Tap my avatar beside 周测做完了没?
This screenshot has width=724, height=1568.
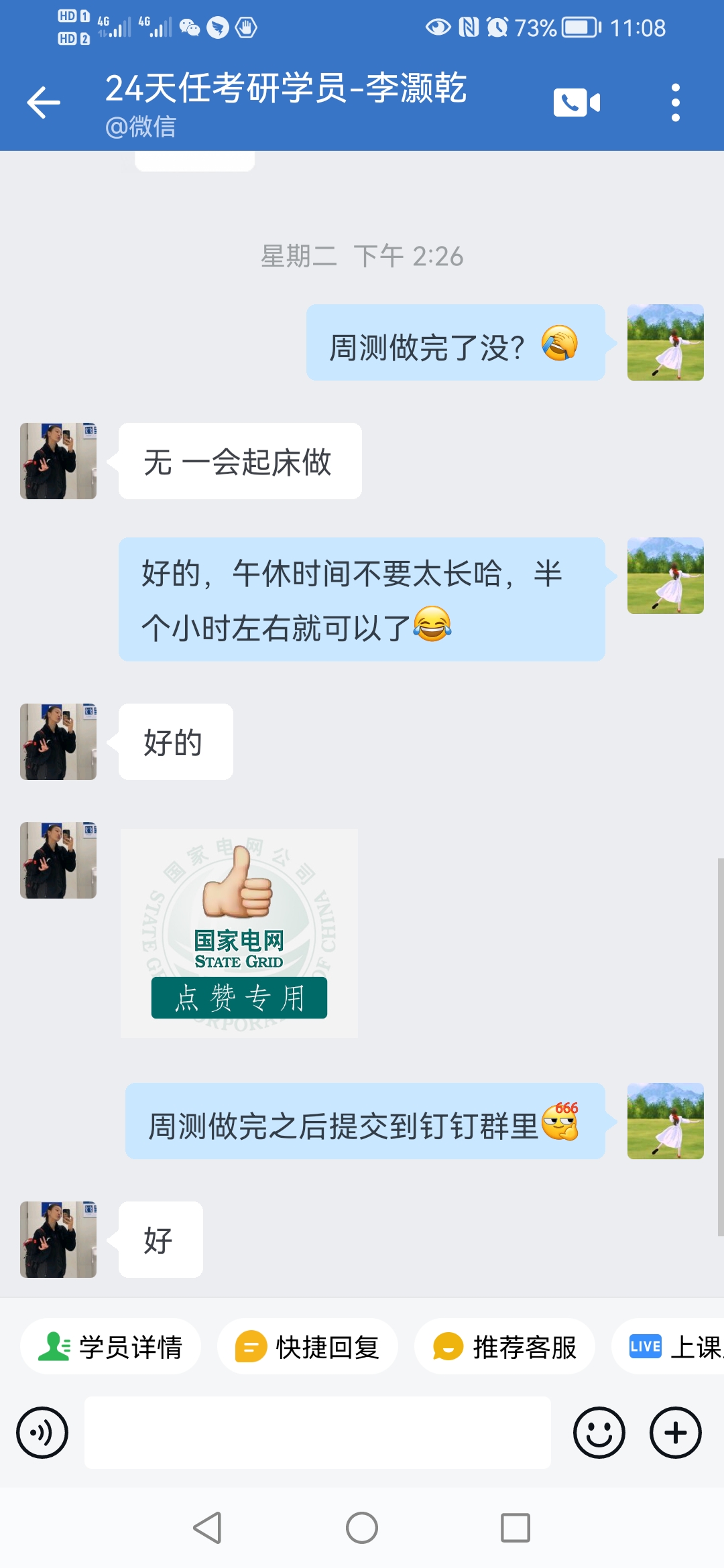[x=666, y=342]
